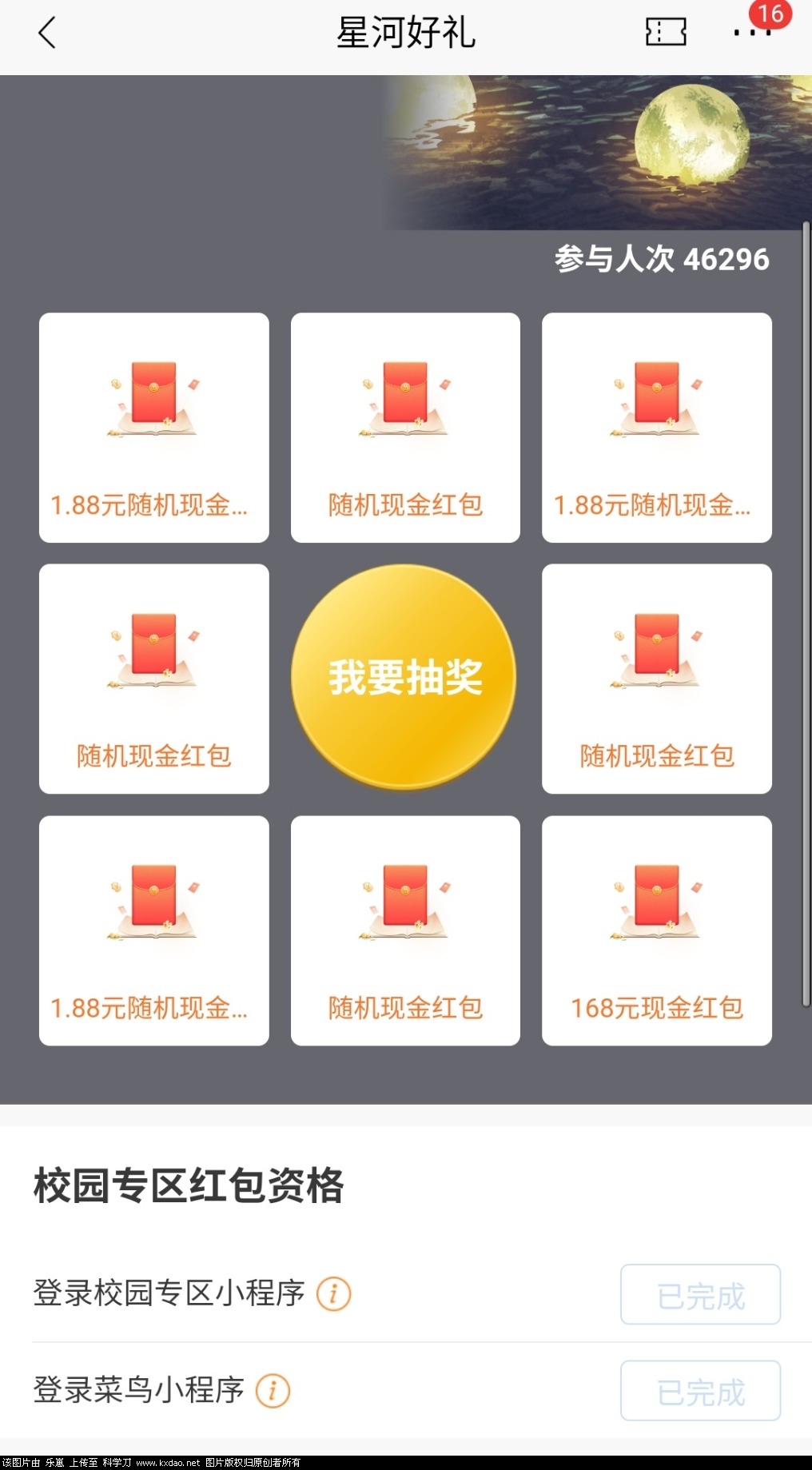Click the 已完成 button for 菜鸟小程序 task

tap(699, 1389)
